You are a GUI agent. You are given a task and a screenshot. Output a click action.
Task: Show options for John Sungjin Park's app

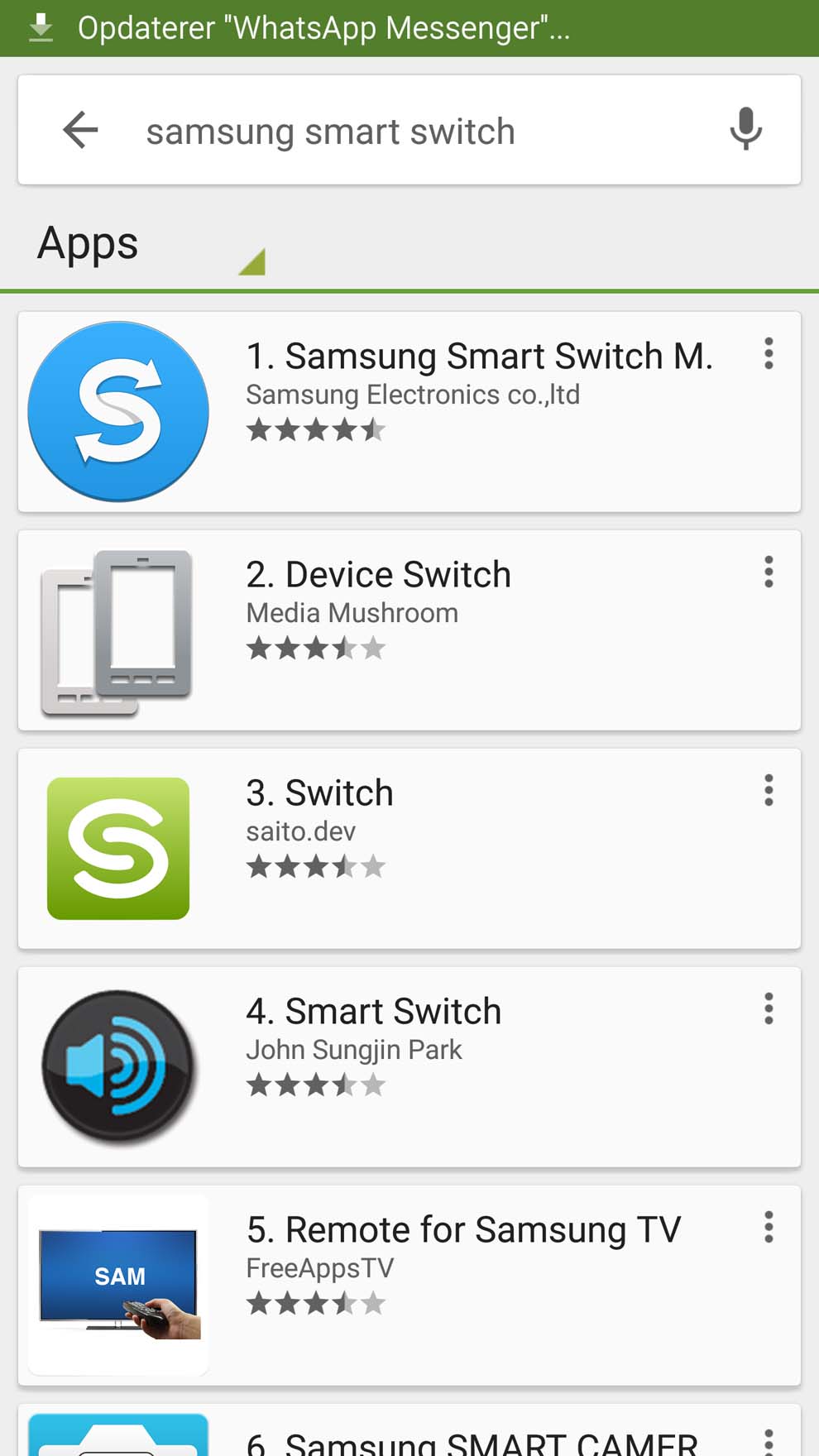pyautogui.click(x=769, y=1008)
